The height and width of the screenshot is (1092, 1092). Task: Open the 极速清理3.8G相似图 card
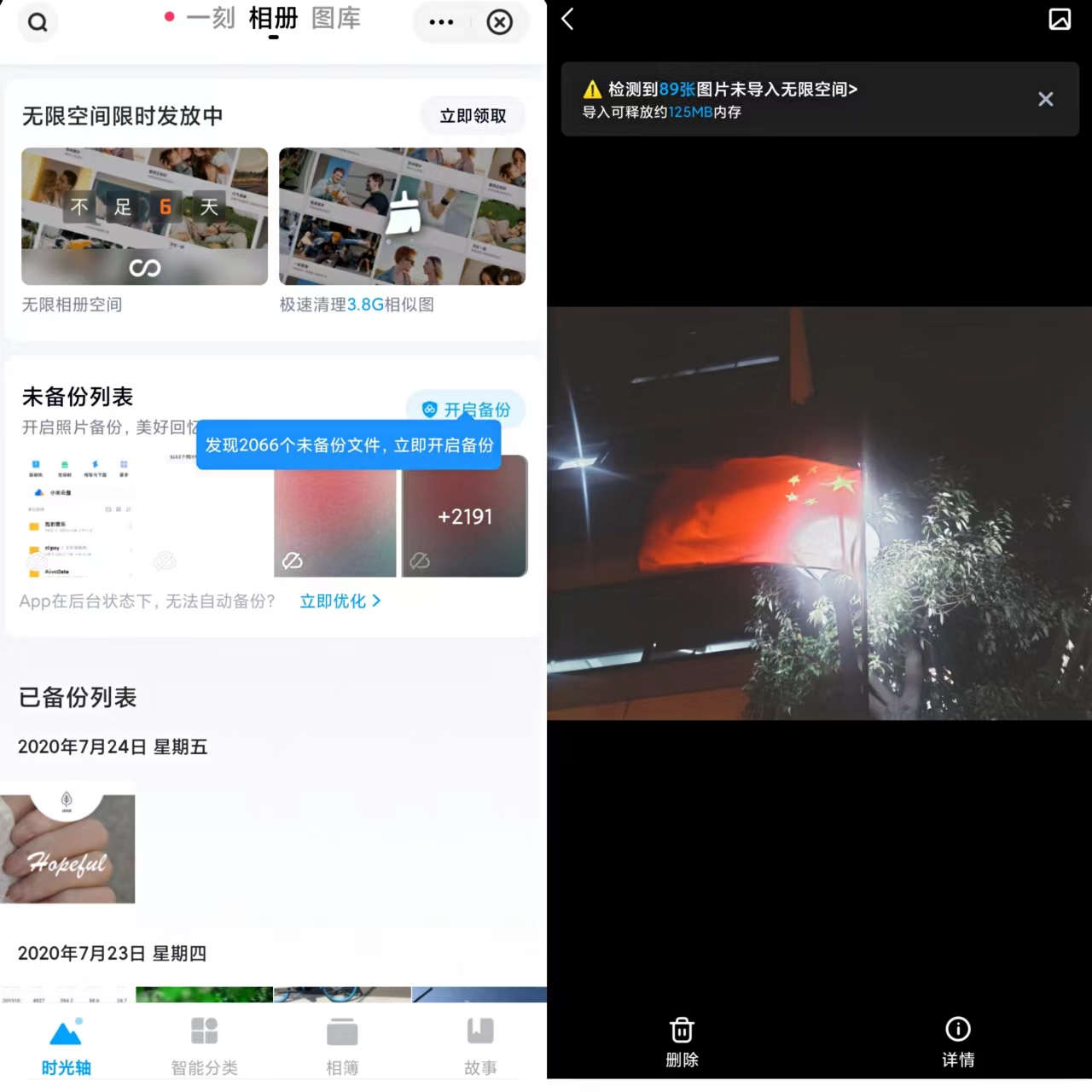click(x=402, y=217)
